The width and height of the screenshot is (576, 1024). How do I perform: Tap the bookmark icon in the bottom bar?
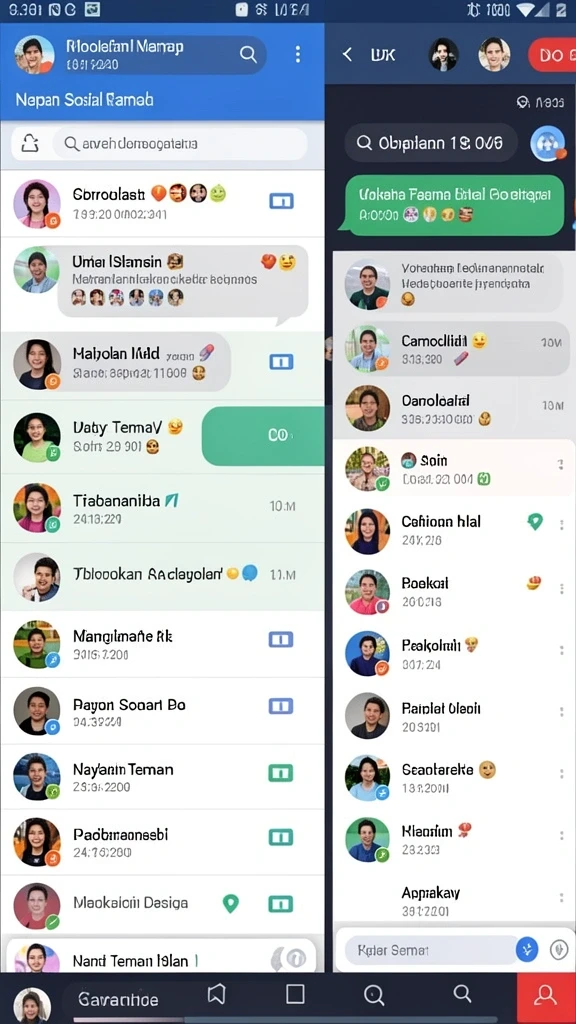click(x=216, y=995)
